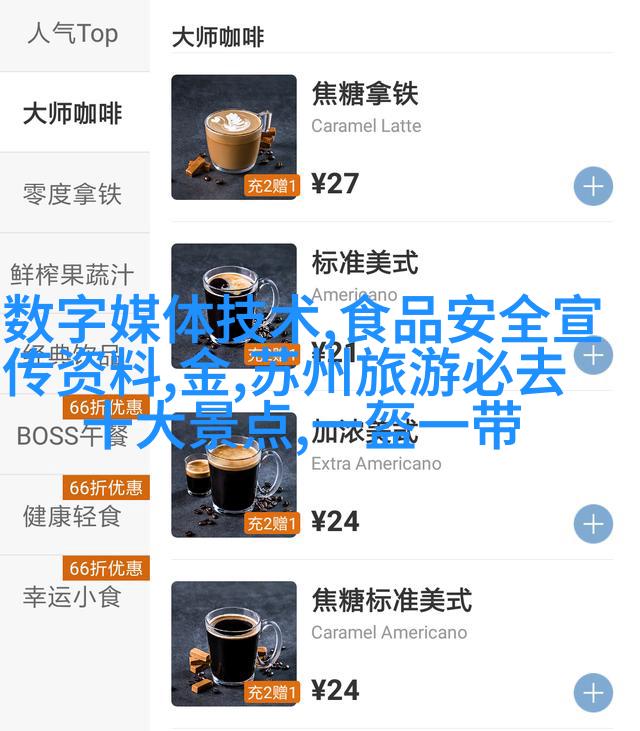640x731 pixels.
Task: Select the 大师咖啡 category
Action: [72, 114]
